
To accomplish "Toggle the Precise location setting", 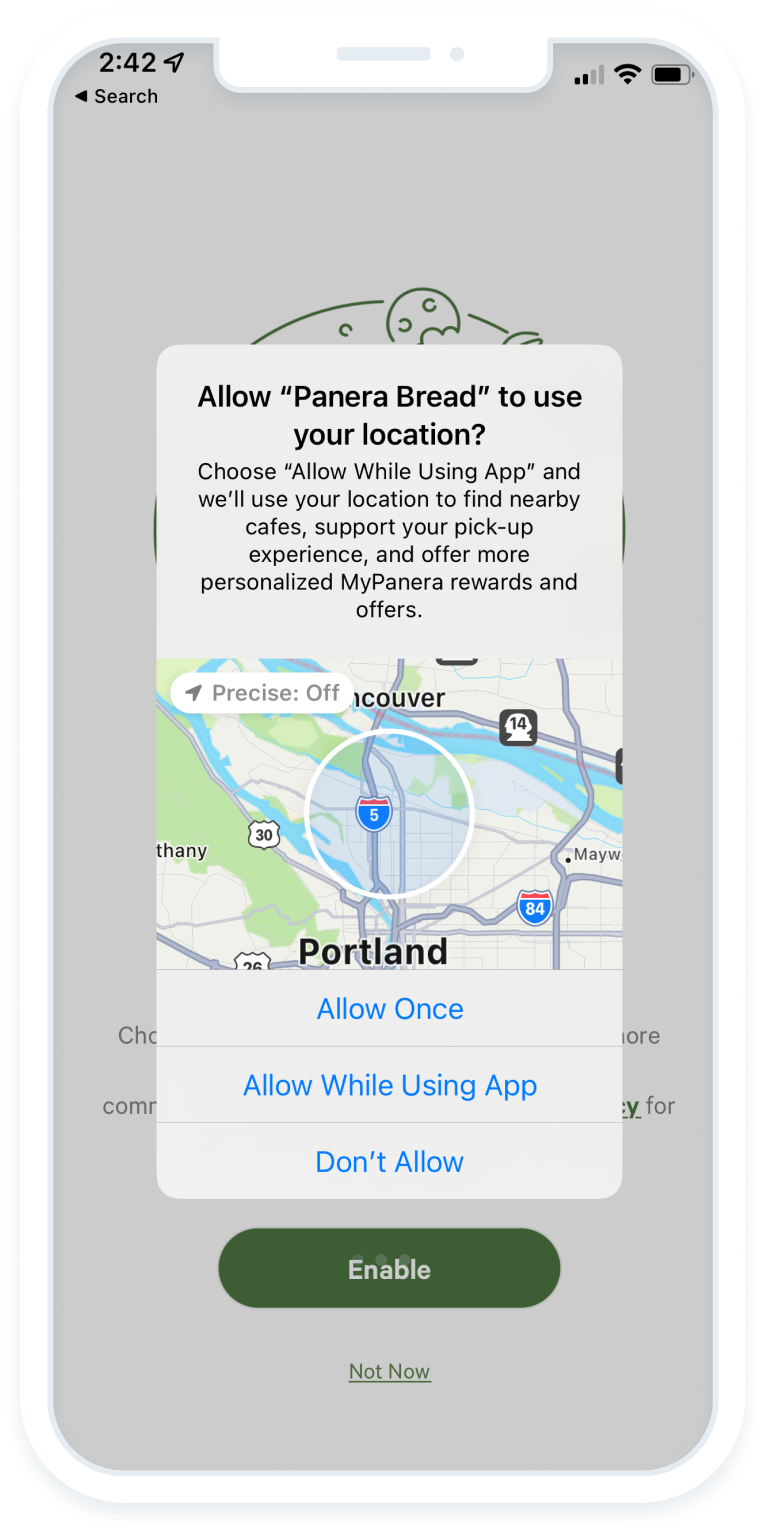I will point(262,693).
